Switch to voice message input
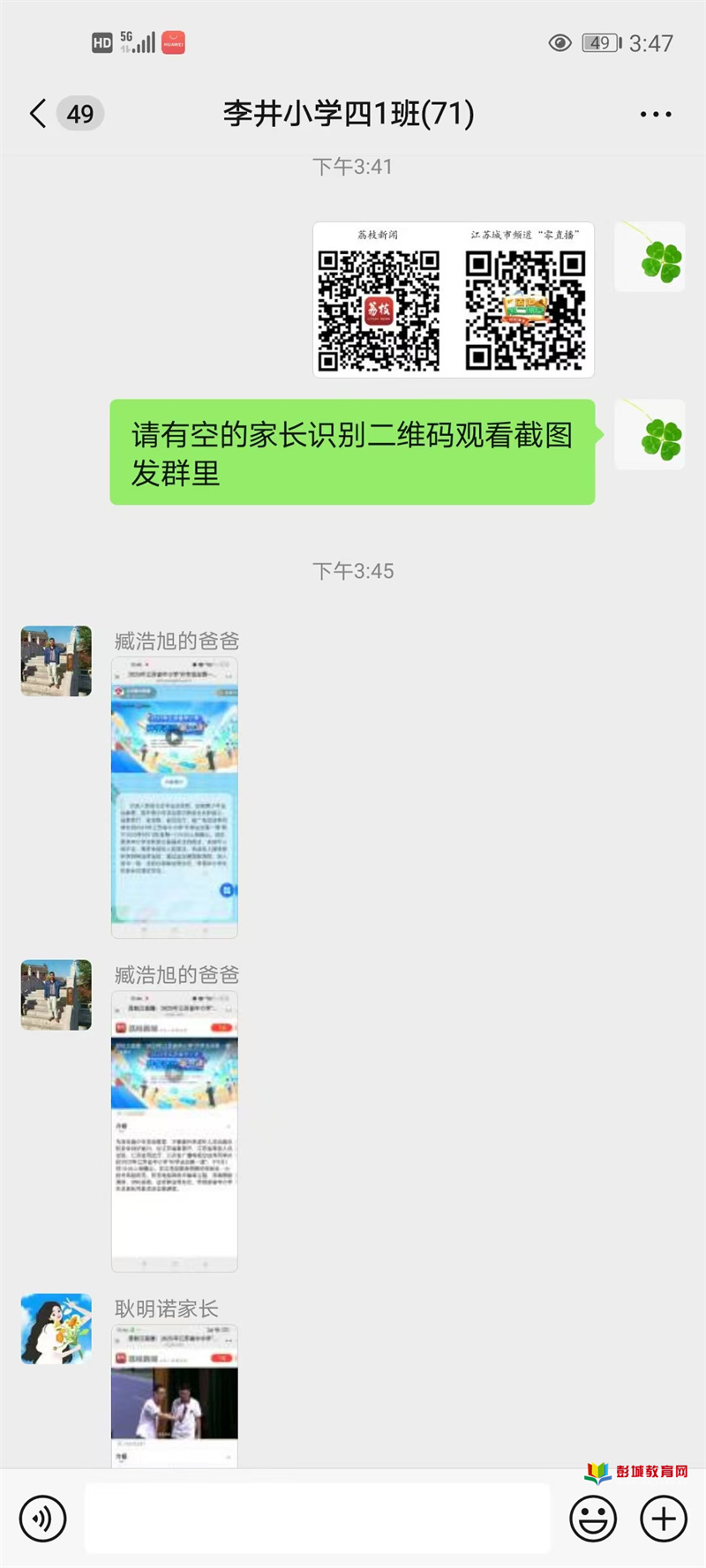706x1568 pixels. [x=42, y=1519]
